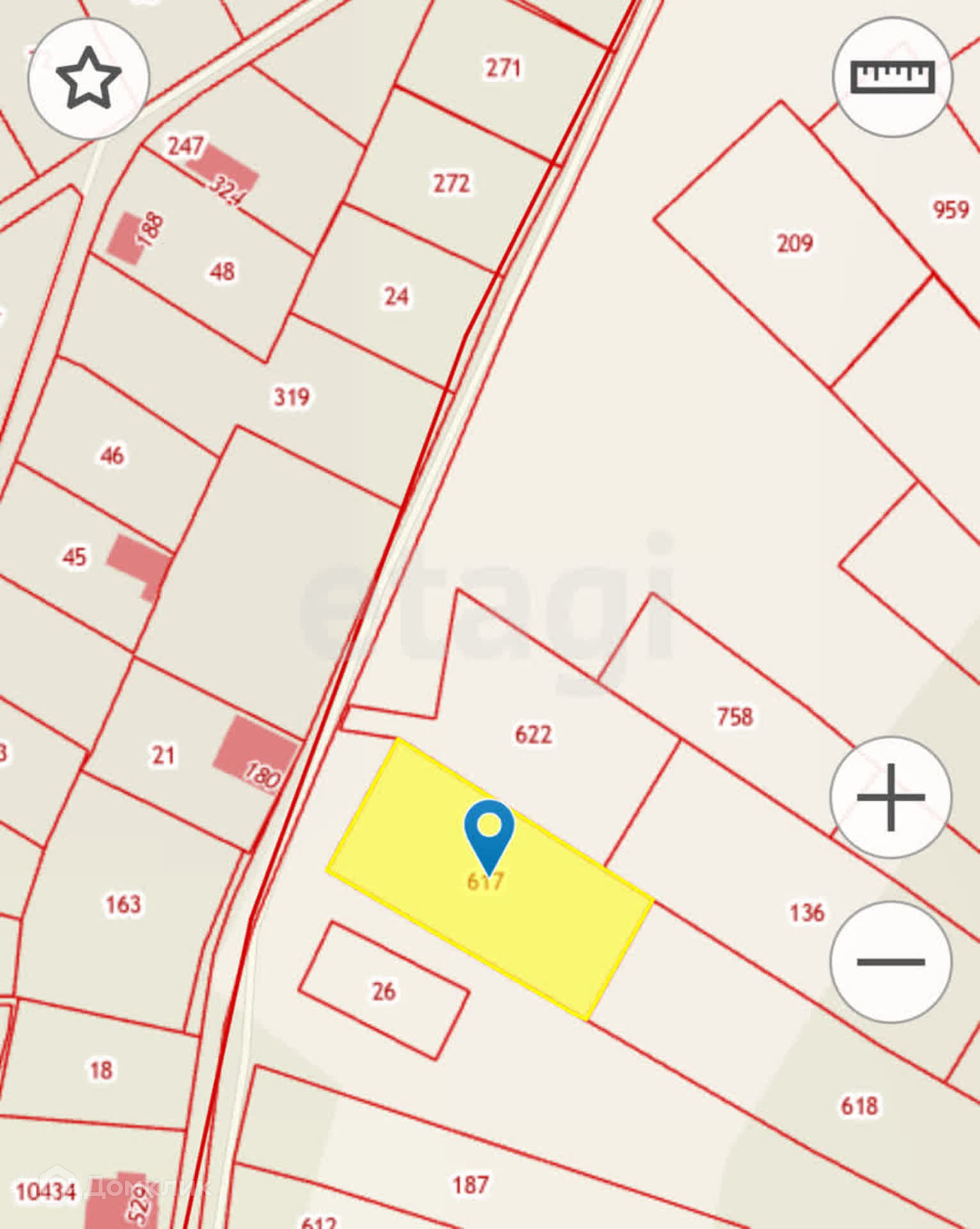
Task: Open the ruler measurement tool
Action: (x=892, y=77)
